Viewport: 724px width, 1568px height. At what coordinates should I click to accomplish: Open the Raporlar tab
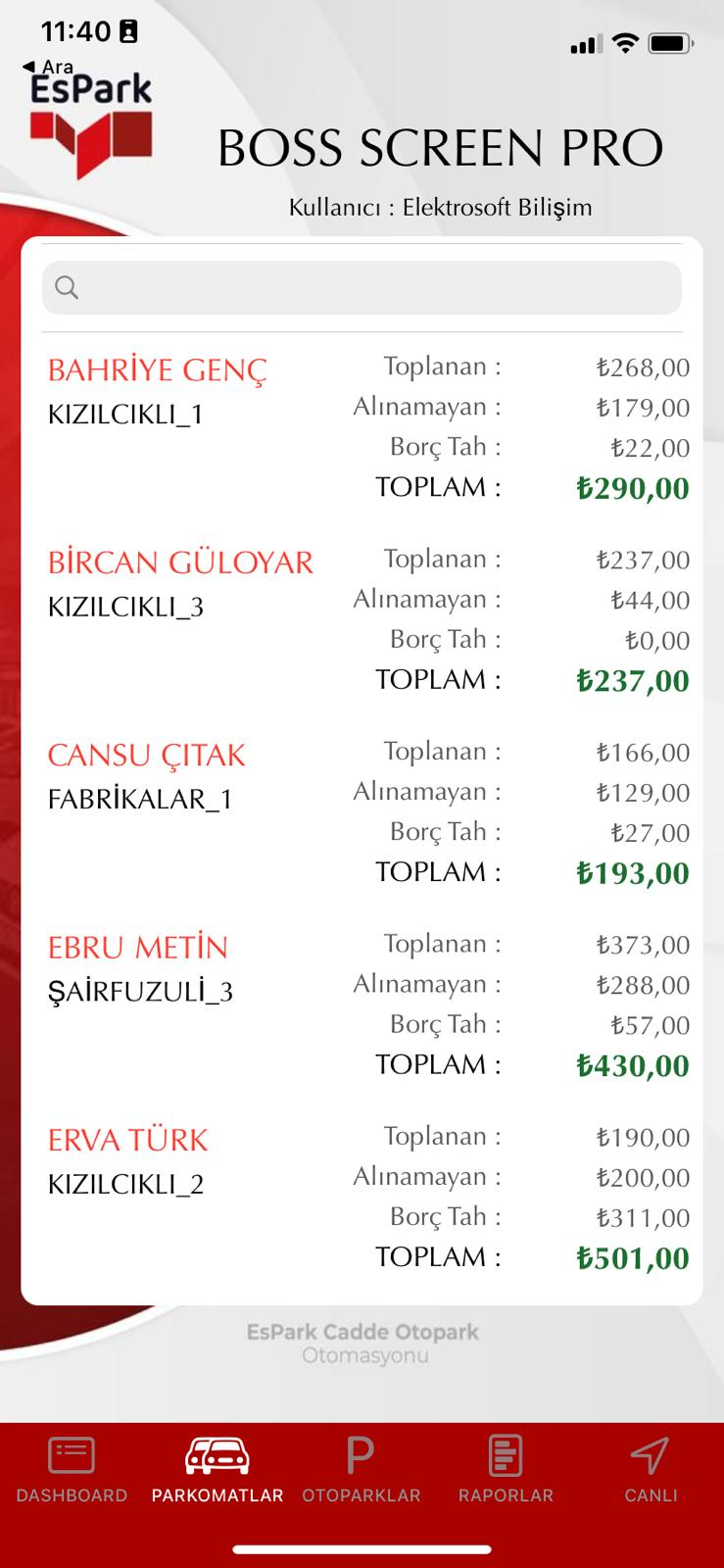click(506, 1469)
